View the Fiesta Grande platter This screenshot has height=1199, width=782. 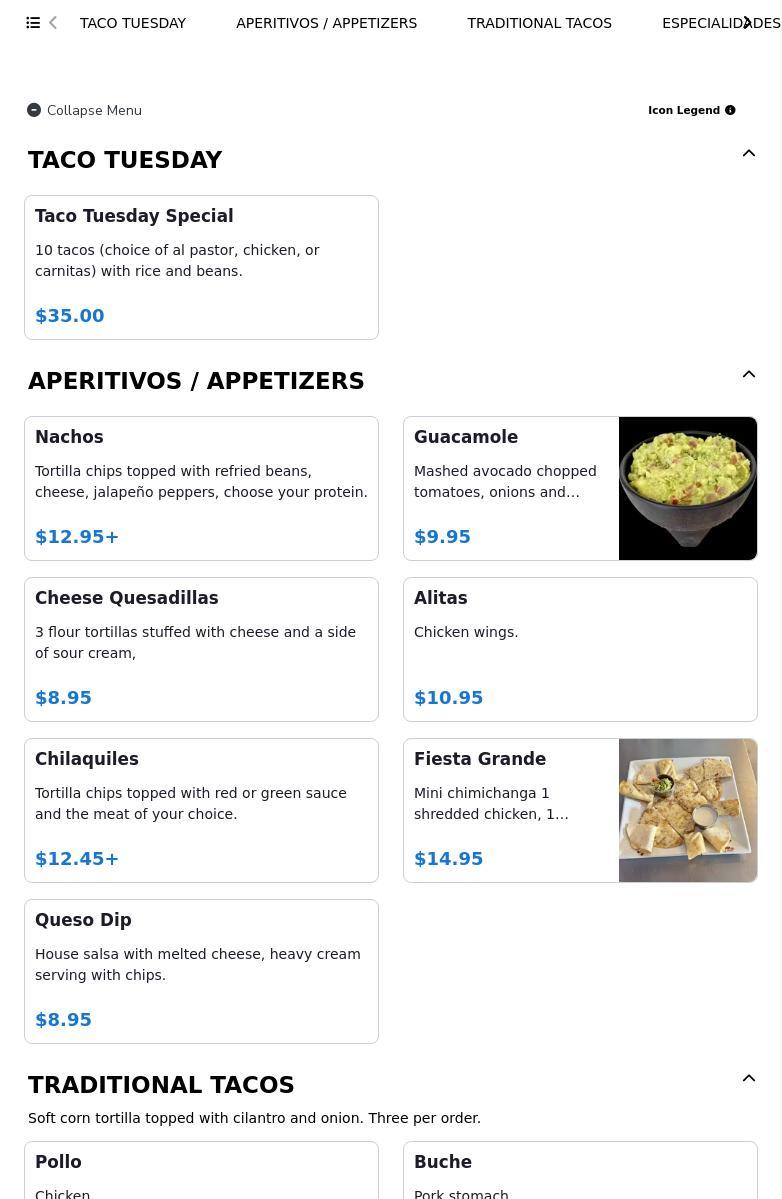580,810
